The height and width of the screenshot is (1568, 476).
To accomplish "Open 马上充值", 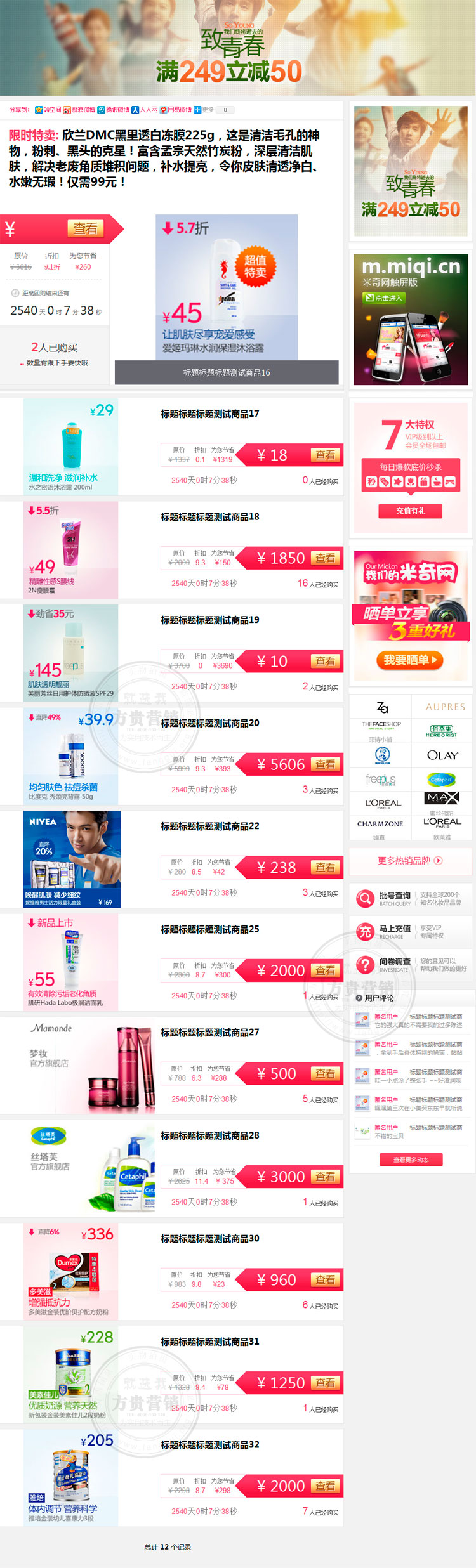I will coord(395,929).
